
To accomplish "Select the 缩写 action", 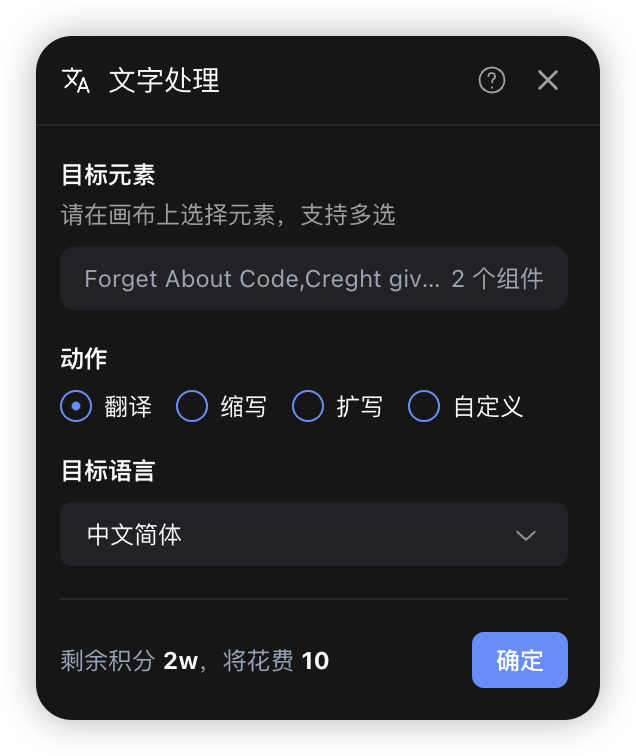I will 192,407.
